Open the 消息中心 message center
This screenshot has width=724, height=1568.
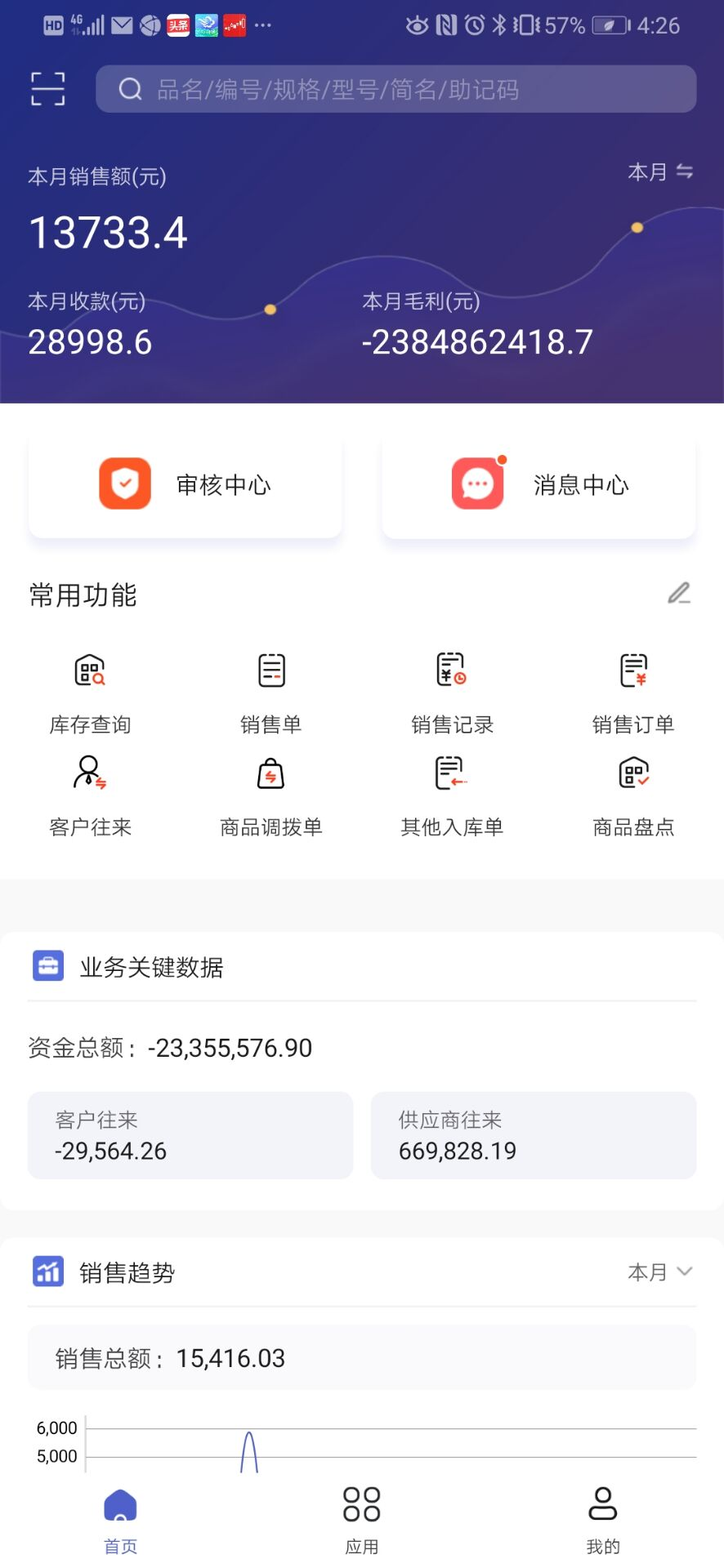pyautogui.click(x=538, y=484)
